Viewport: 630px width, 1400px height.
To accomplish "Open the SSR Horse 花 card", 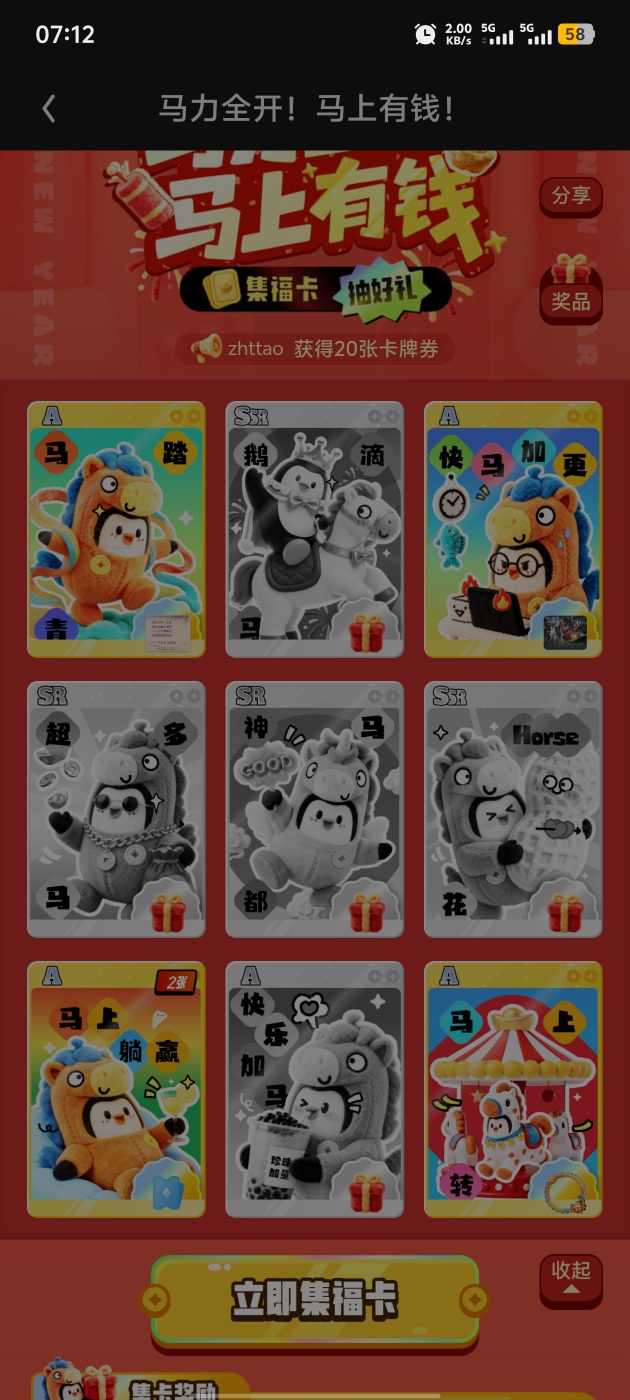I will (513, 809).
